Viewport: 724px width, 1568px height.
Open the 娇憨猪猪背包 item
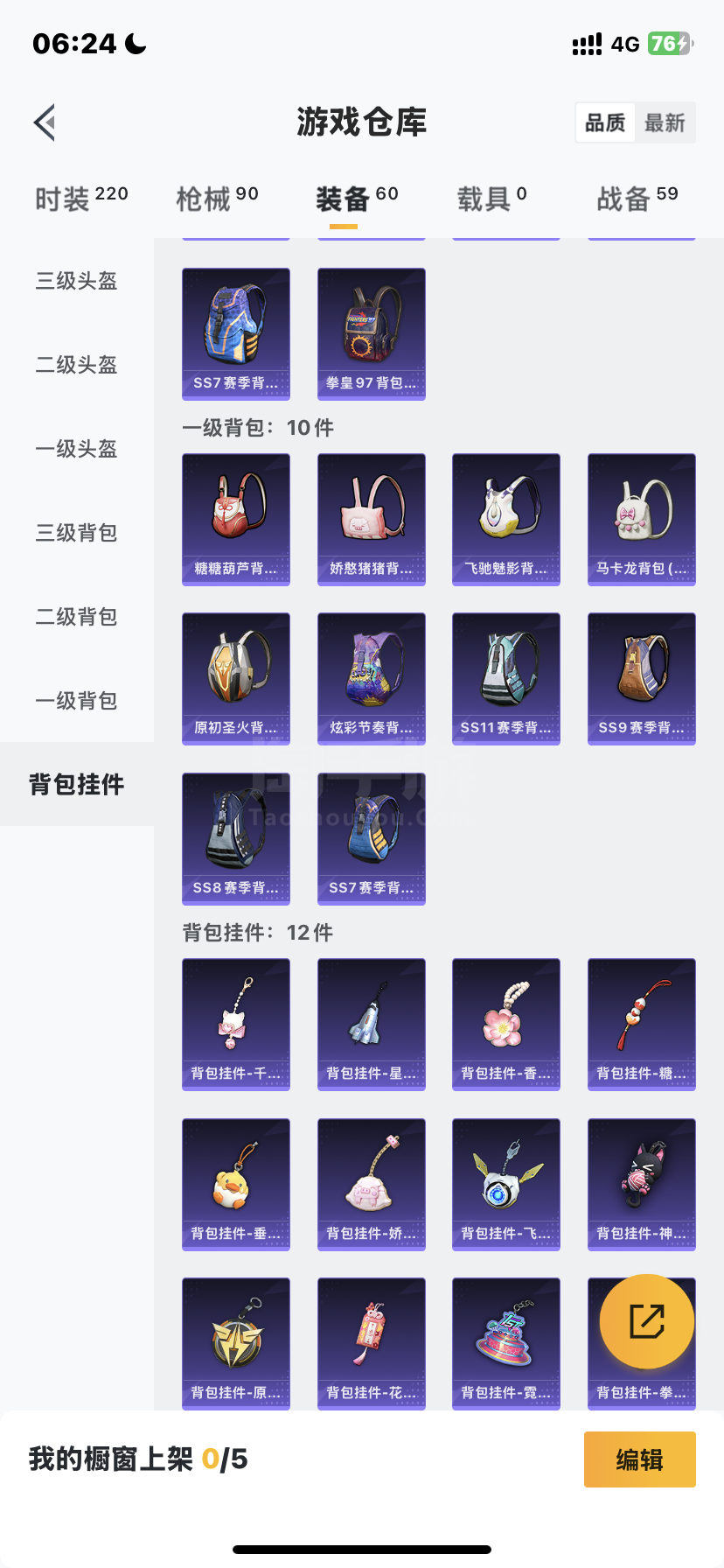[371, 519]
